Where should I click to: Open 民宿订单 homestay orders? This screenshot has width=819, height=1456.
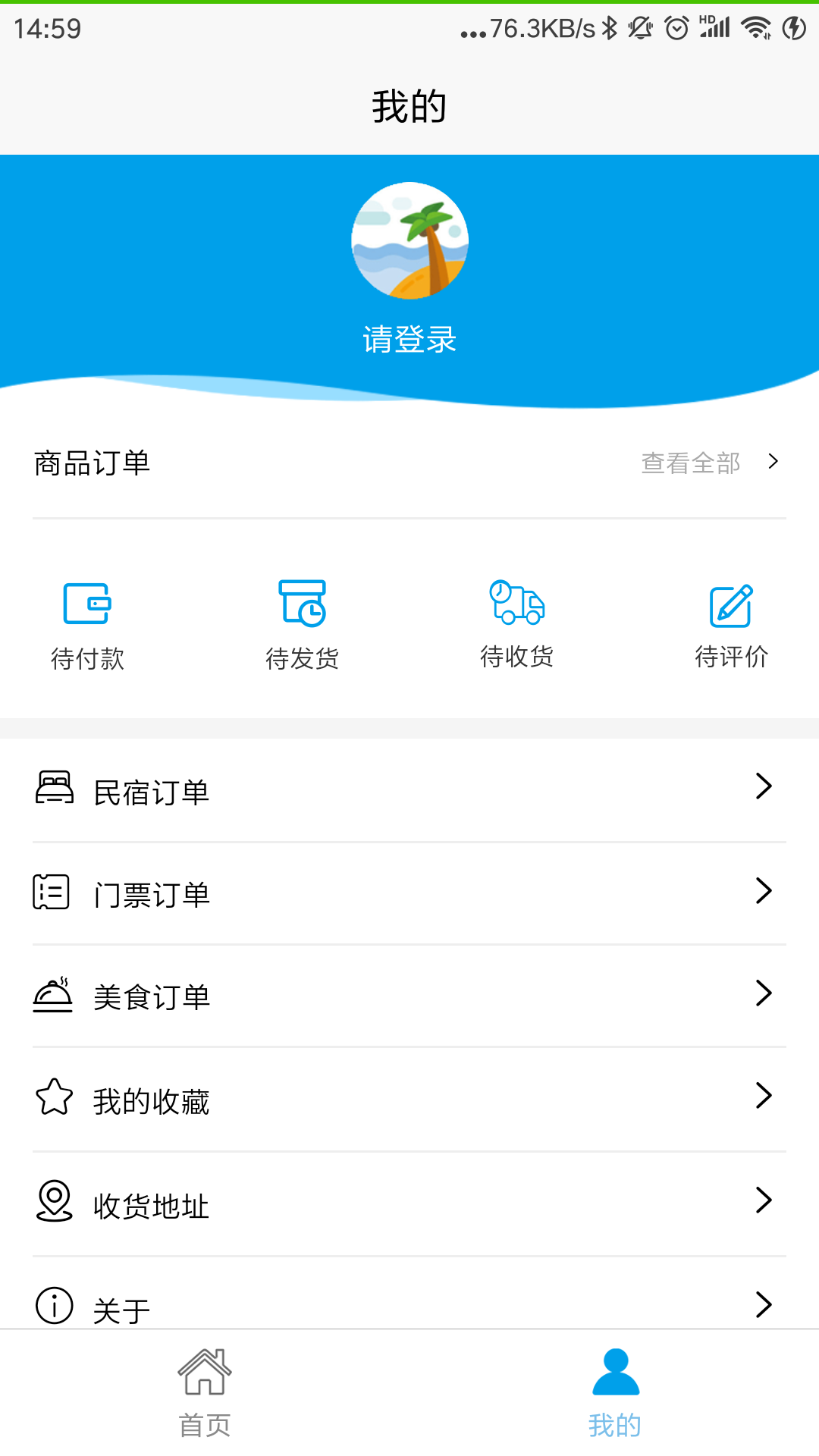coord(409,791)
